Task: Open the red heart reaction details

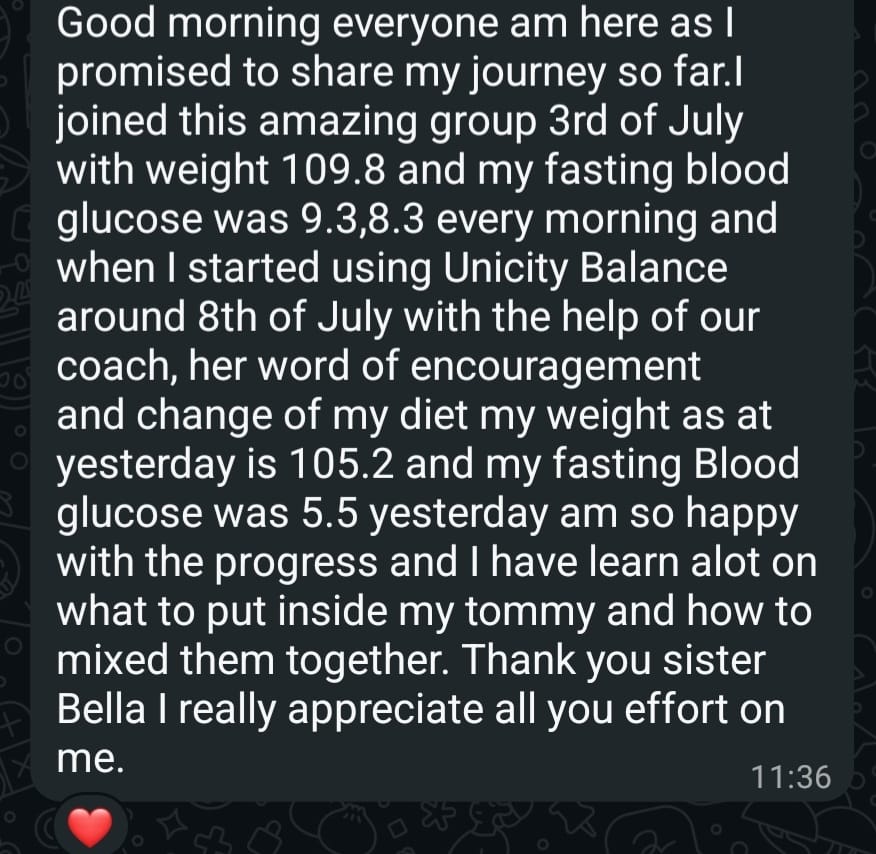Action: tap(92, 826)
